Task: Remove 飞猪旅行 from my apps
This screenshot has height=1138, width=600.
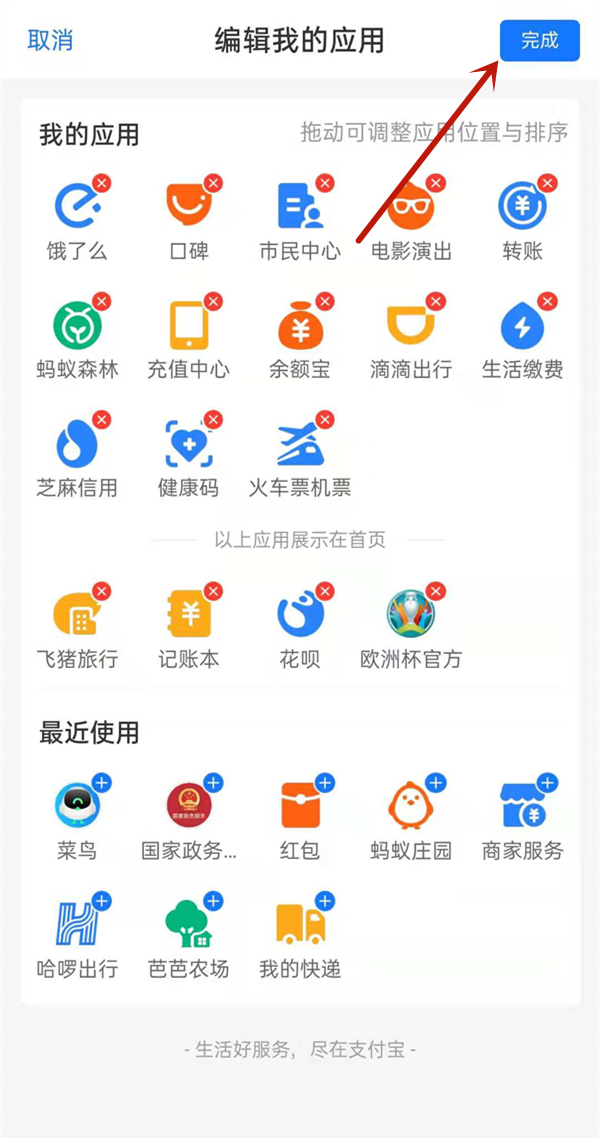Action: [x=102, y=591]
